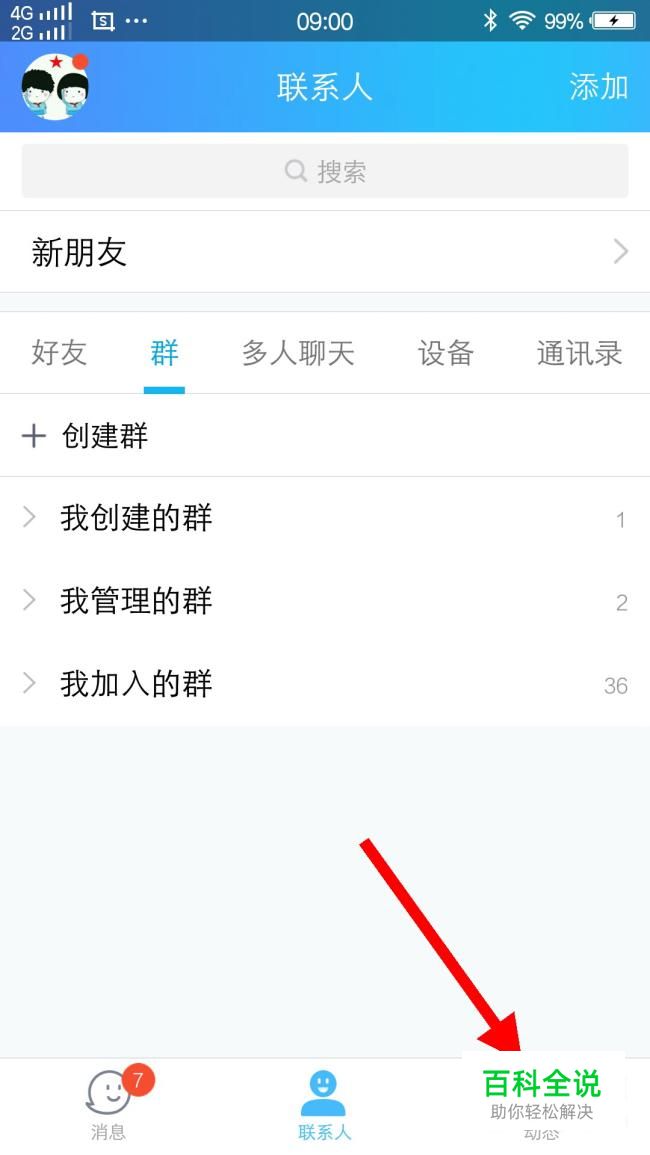The width and height of the screenshot is (650, 1155).
Task: Select 联系人 in bottom navigation
Action: click(324, 1105)
